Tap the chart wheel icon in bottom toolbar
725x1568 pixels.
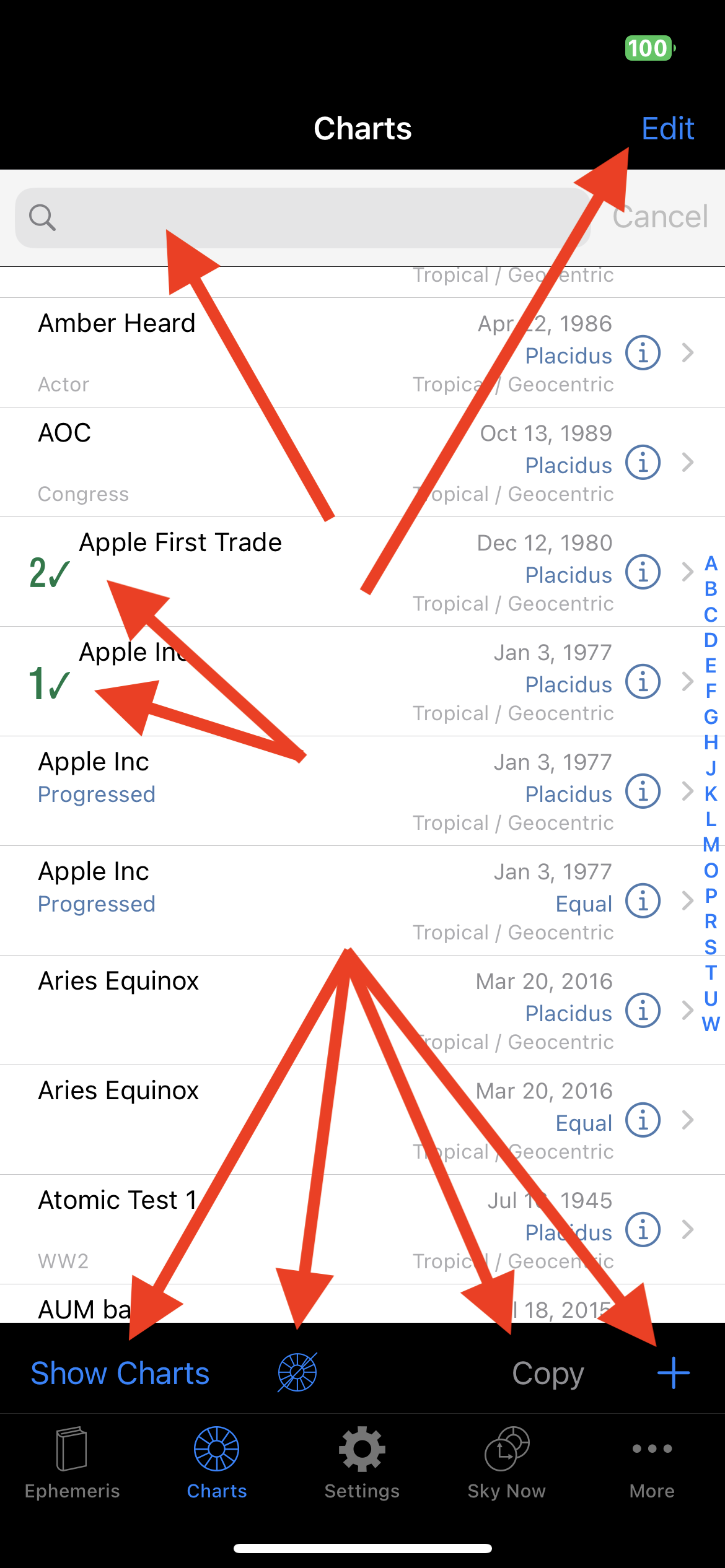pyautogui.click(x=296, y=1372)
